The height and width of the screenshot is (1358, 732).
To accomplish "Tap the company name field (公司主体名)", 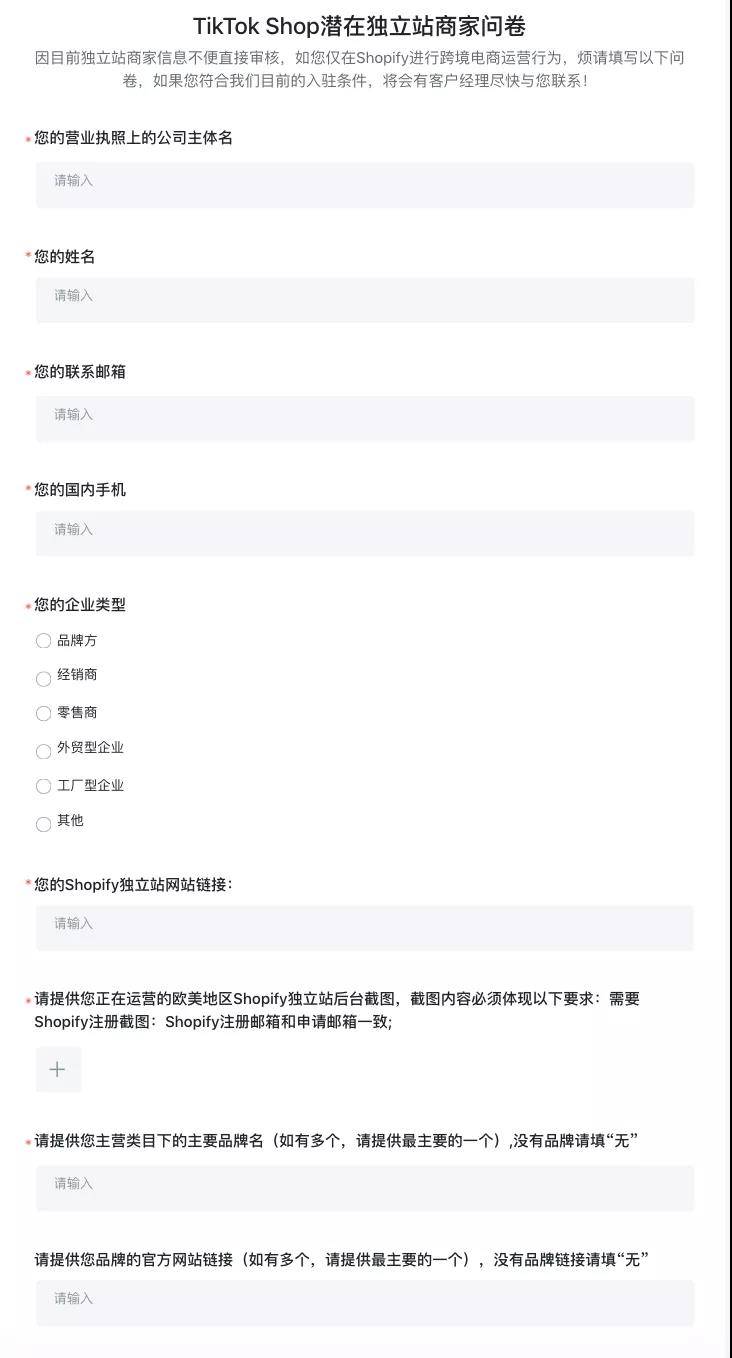I will coord(365,185).
